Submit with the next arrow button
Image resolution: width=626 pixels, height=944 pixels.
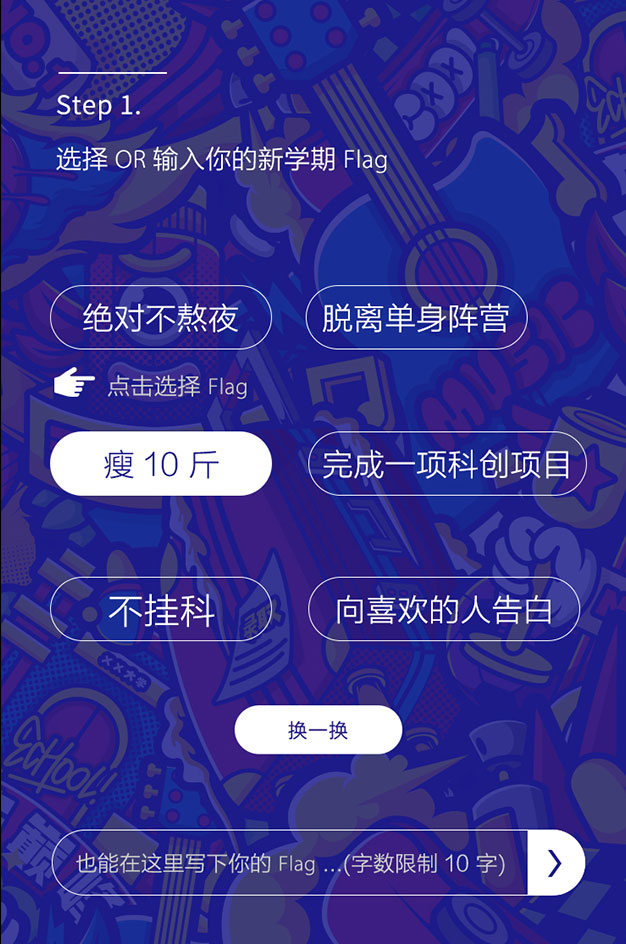(x=555, y=862)
